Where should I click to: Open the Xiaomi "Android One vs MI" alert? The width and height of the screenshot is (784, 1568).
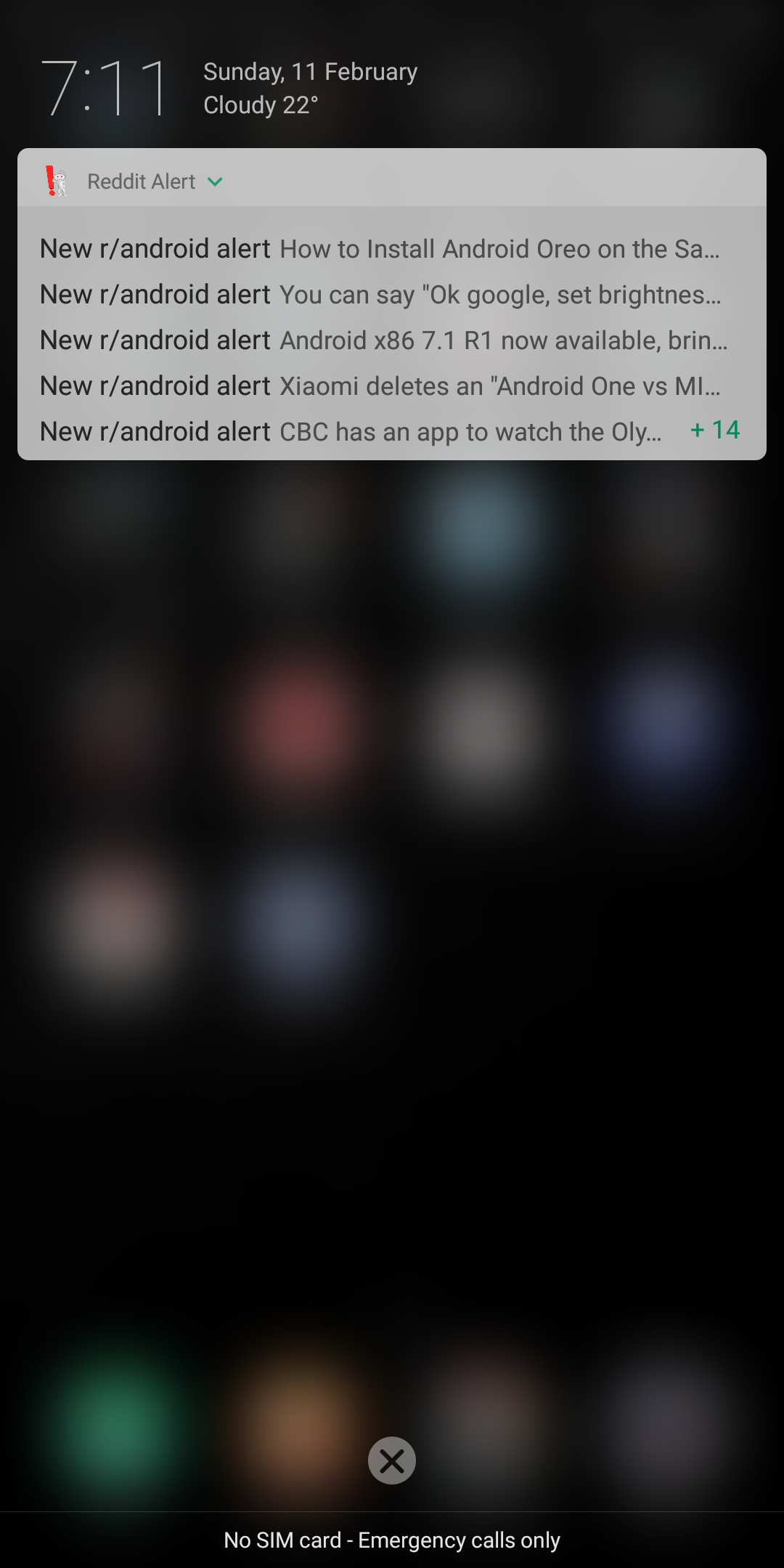(x=380, y=386)
